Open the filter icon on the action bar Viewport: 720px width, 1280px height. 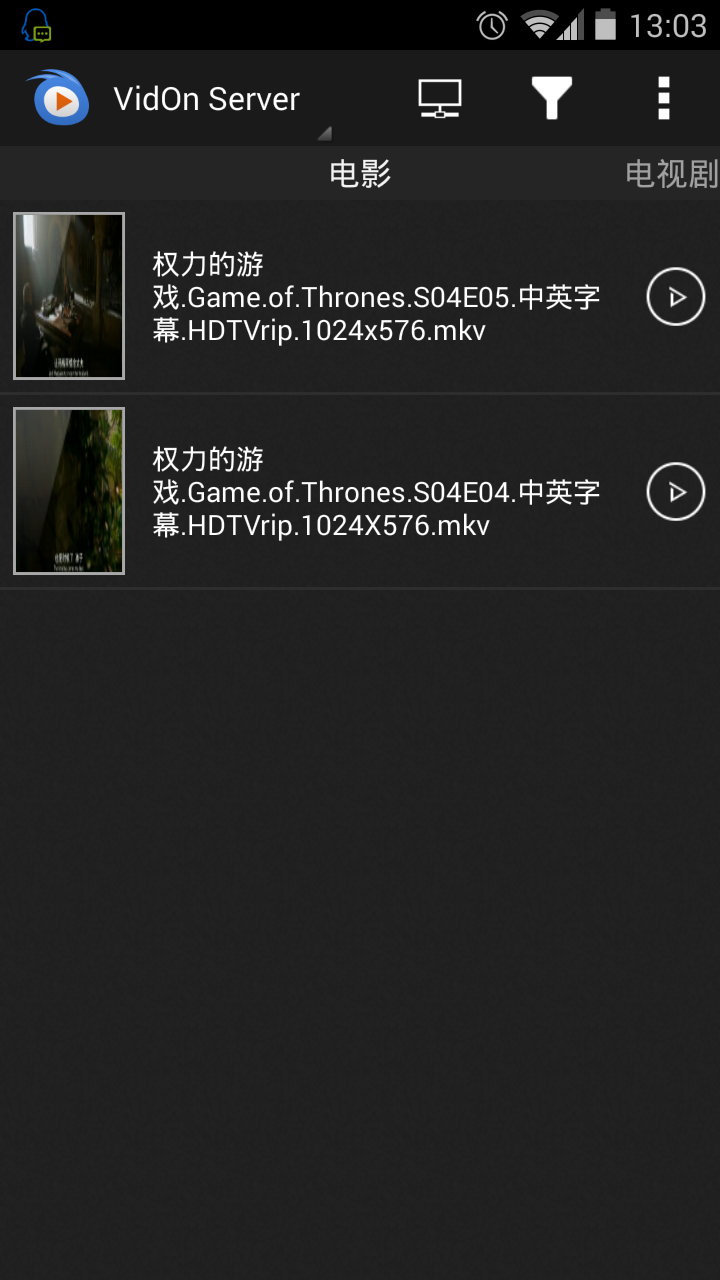pyautogui.click(x=551, y=98)
